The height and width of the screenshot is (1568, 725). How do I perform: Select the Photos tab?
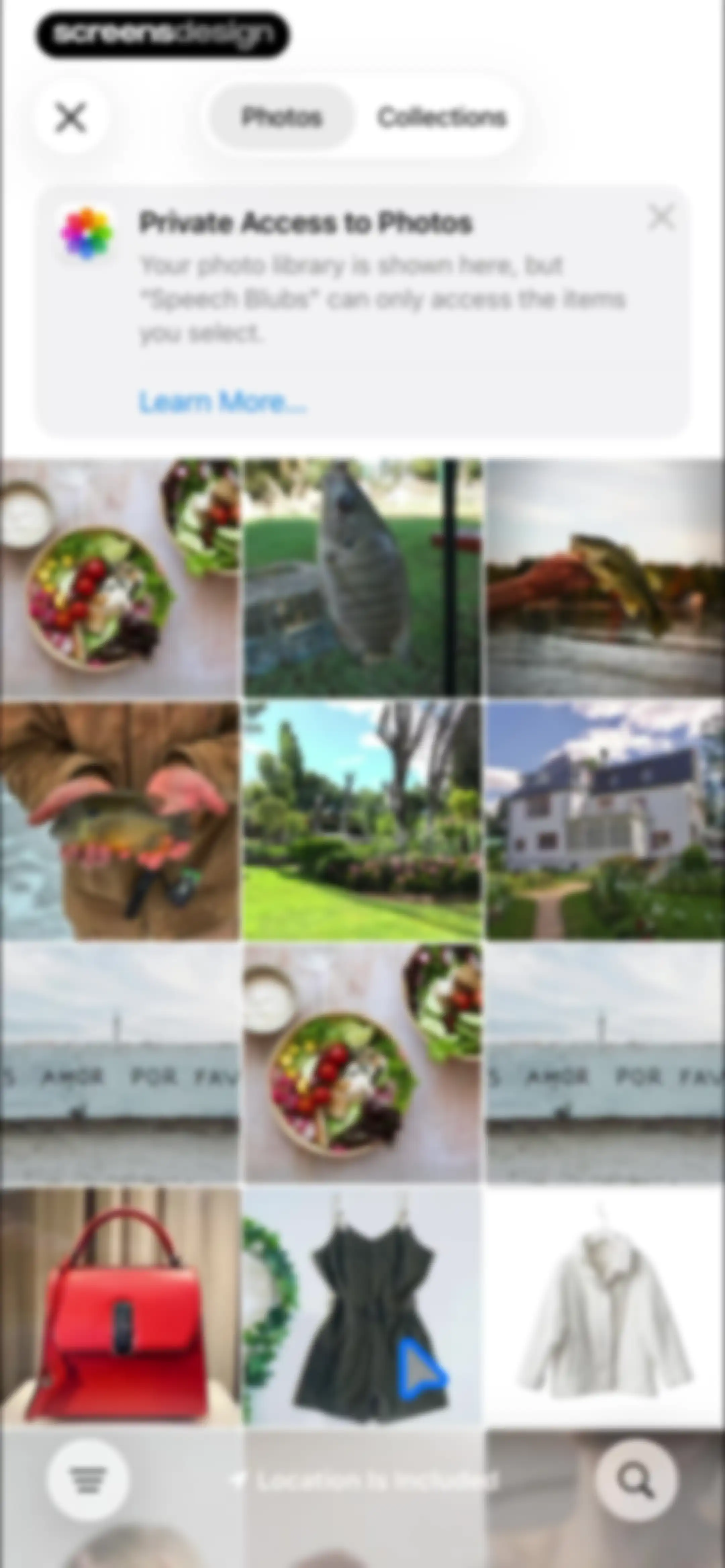(x=282, y=117)
